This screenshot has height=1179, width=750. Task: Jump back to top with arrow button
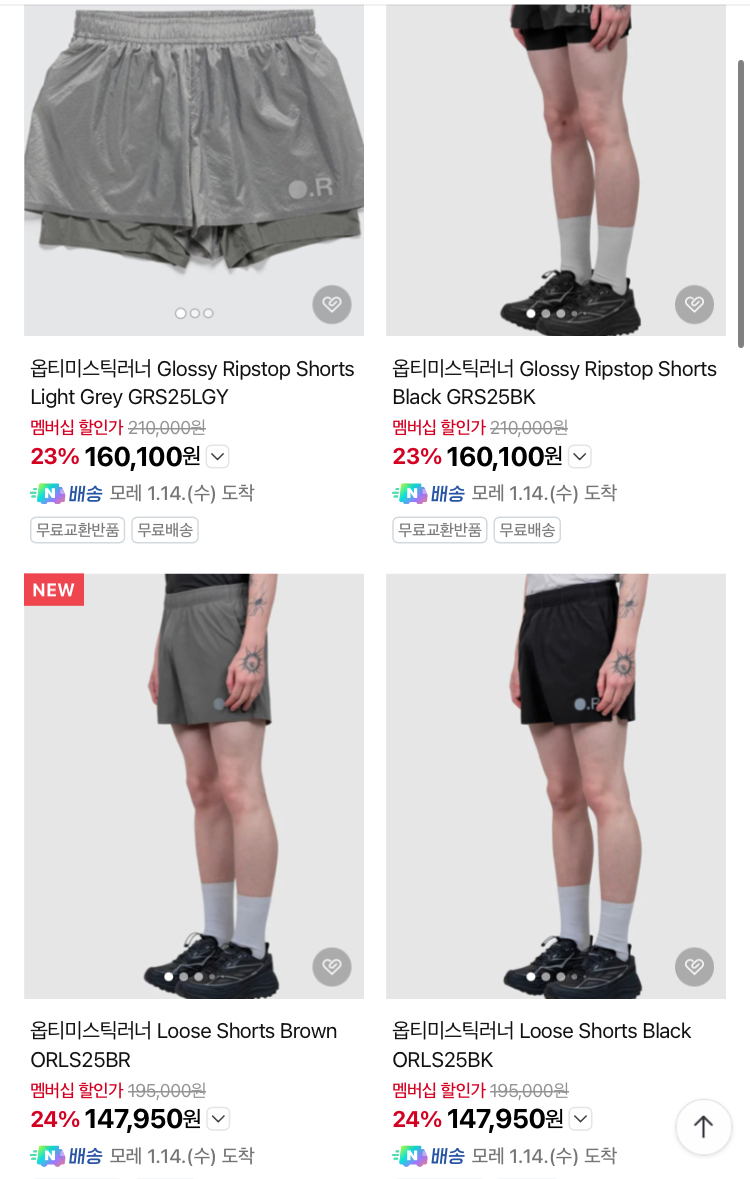pos(703,1127)
